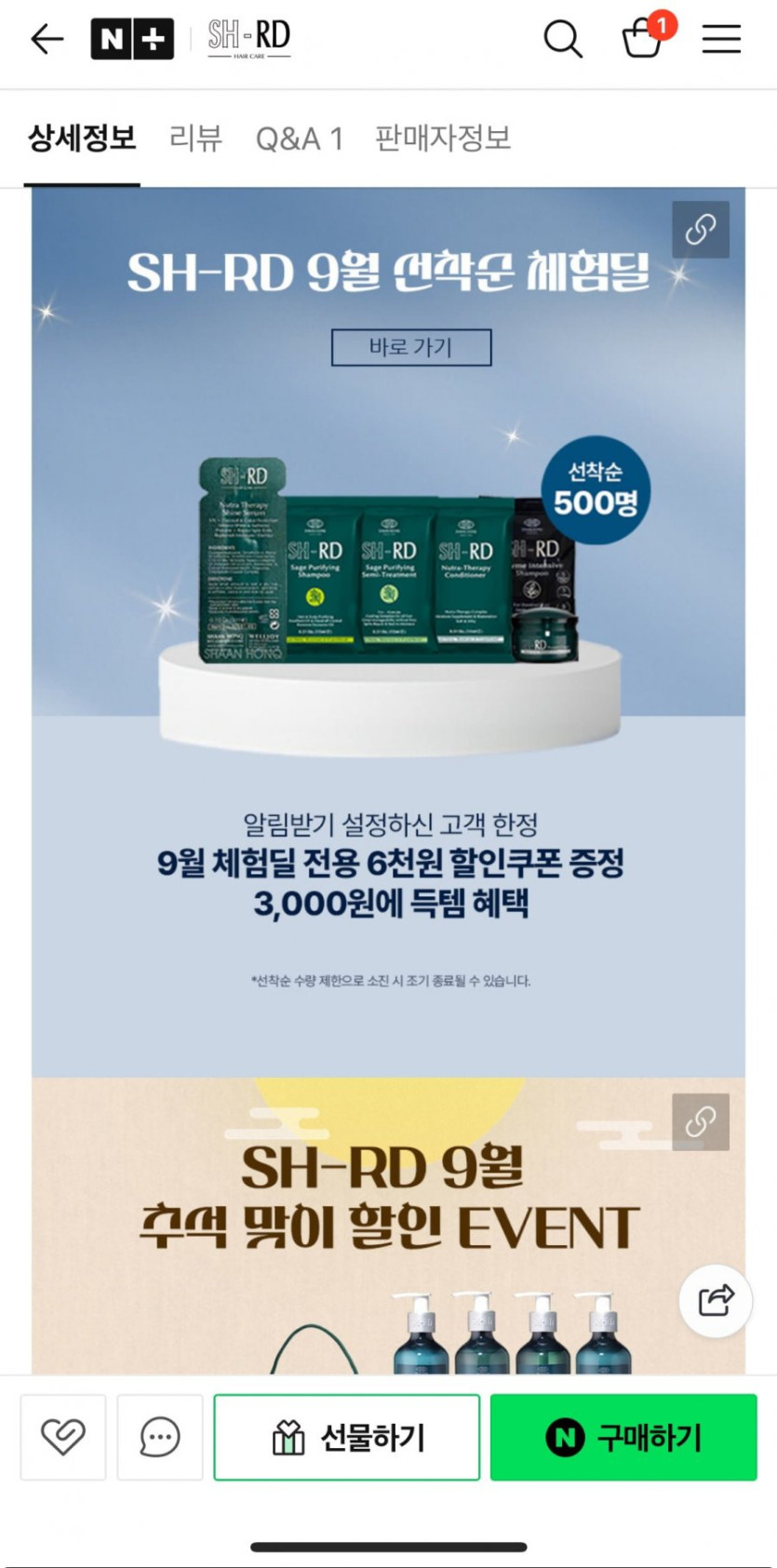This screenshot has width=777, height=1568.
Task: Tap link icon on 선착순 체험딜 banner
Action: click(701, 230)
